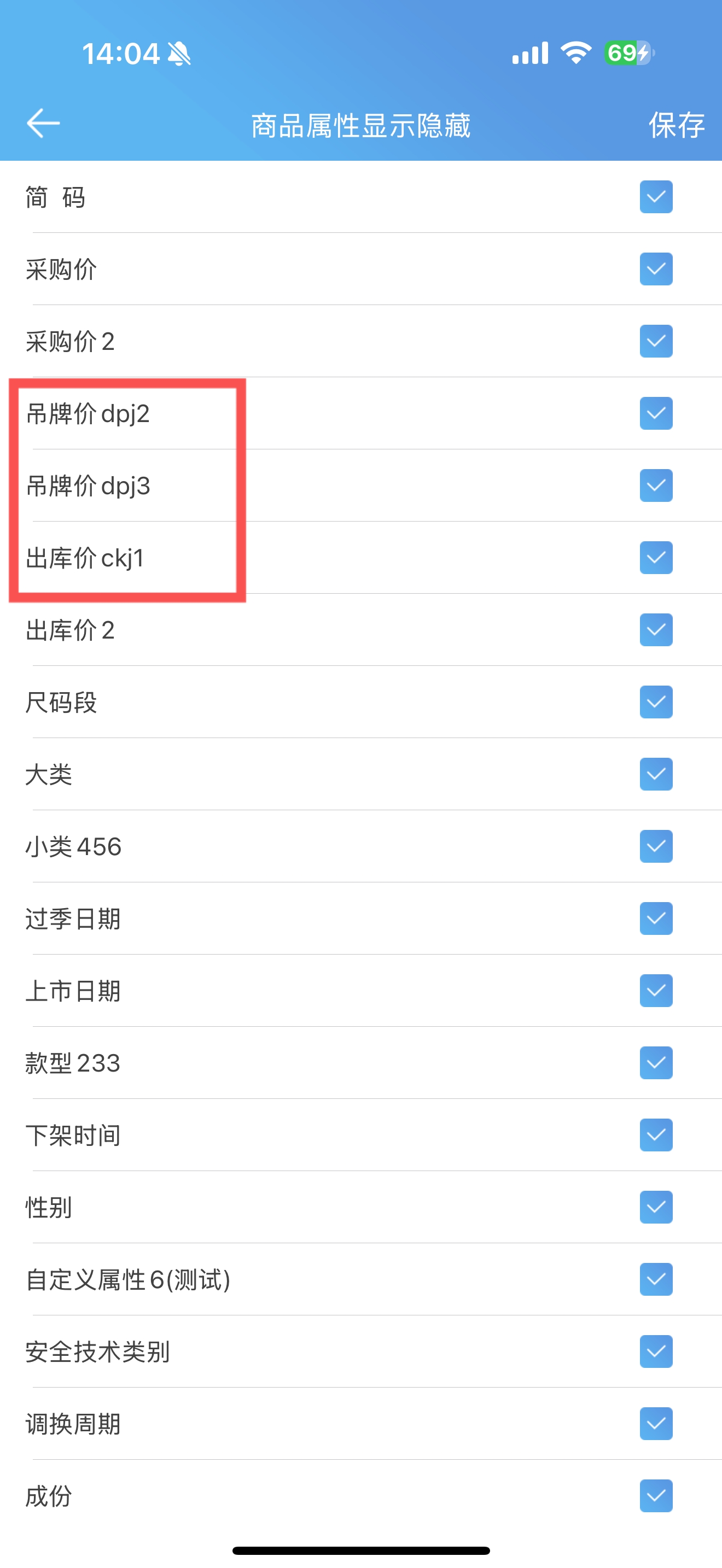
Task: Uncheck the 吊牌价 dpj3 checkbox
Action: click(x=656, y=485)
